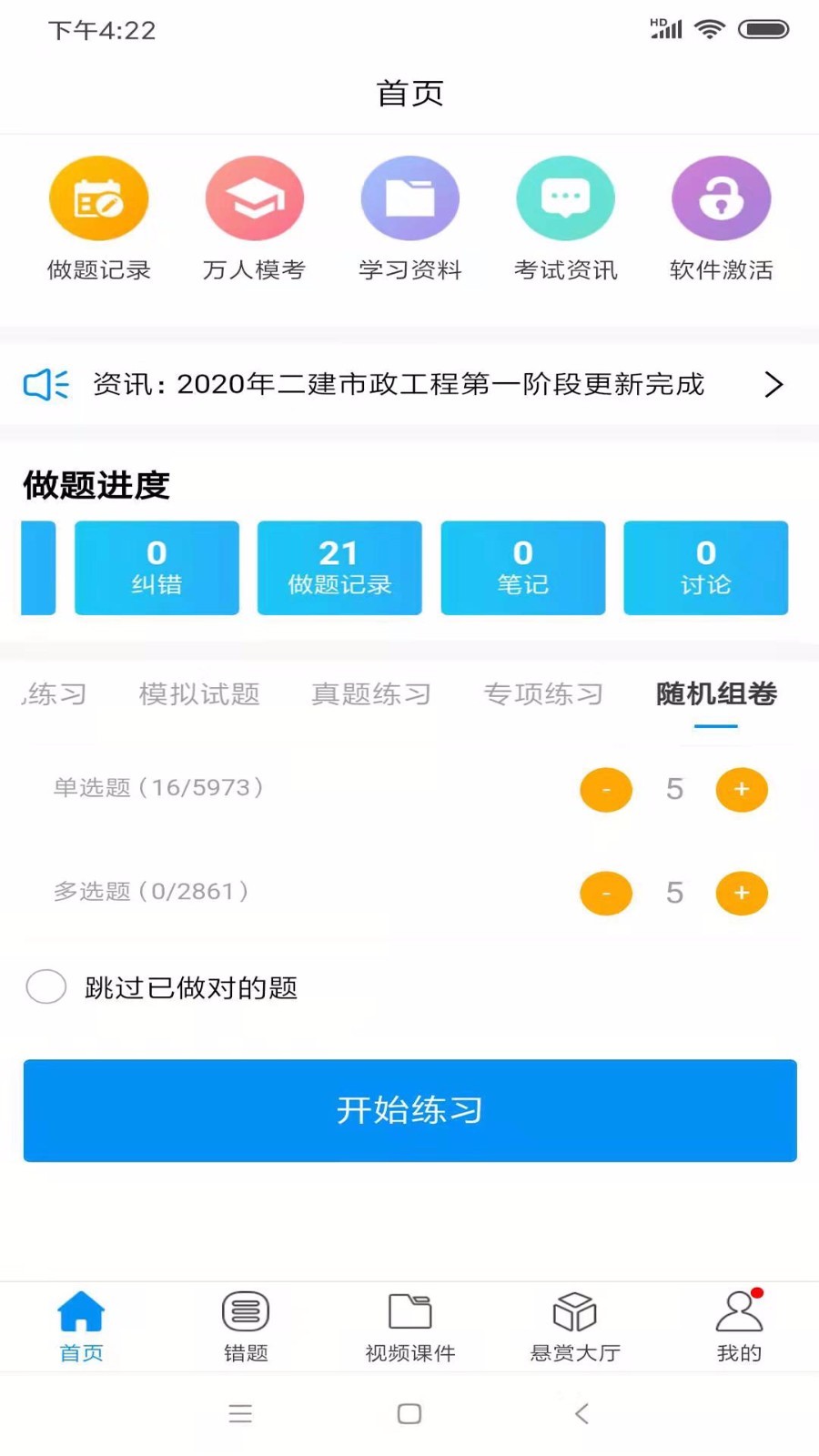
Task: Open the 做题记录 card showing 21
Action: (339, 567)
